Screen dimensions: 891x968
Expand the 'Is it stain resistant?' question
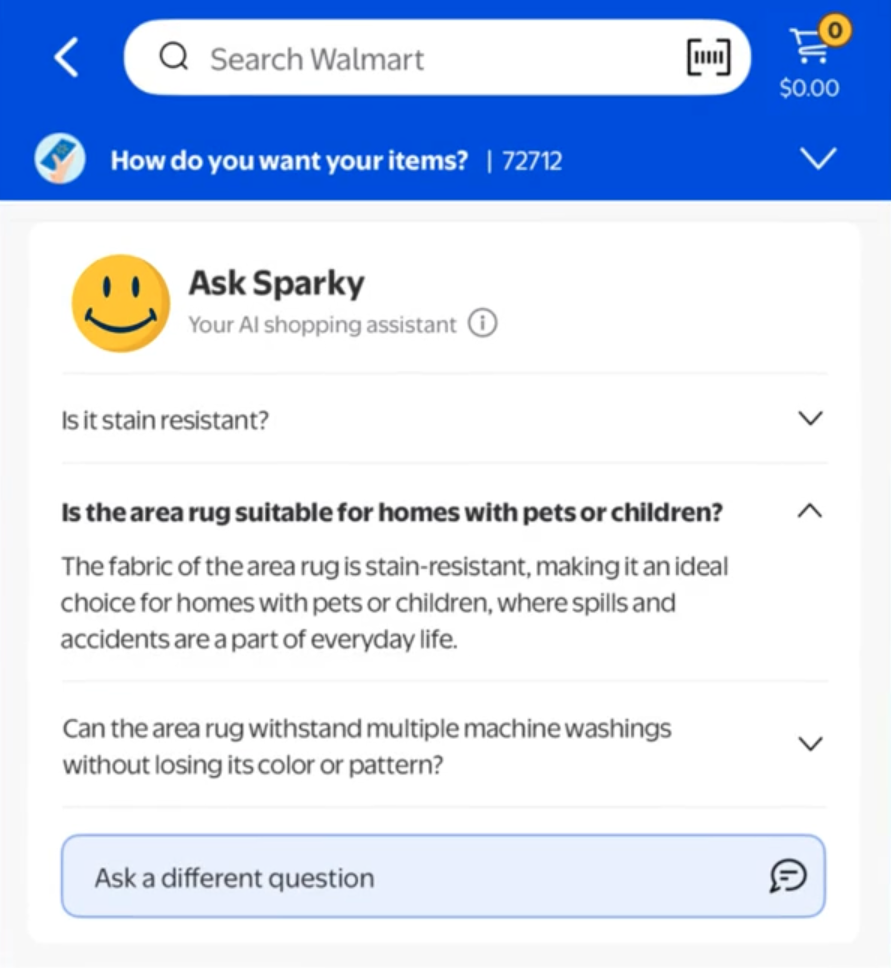(810, 419)
